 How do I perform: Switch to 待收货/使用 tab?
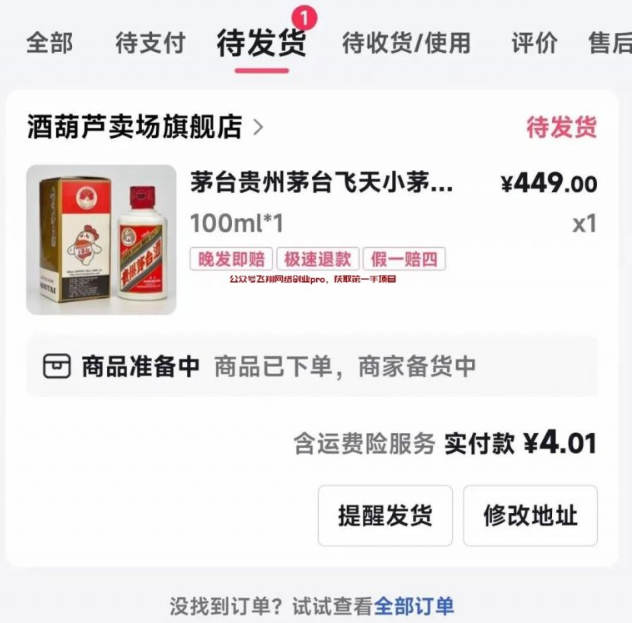tap(406, 43)
